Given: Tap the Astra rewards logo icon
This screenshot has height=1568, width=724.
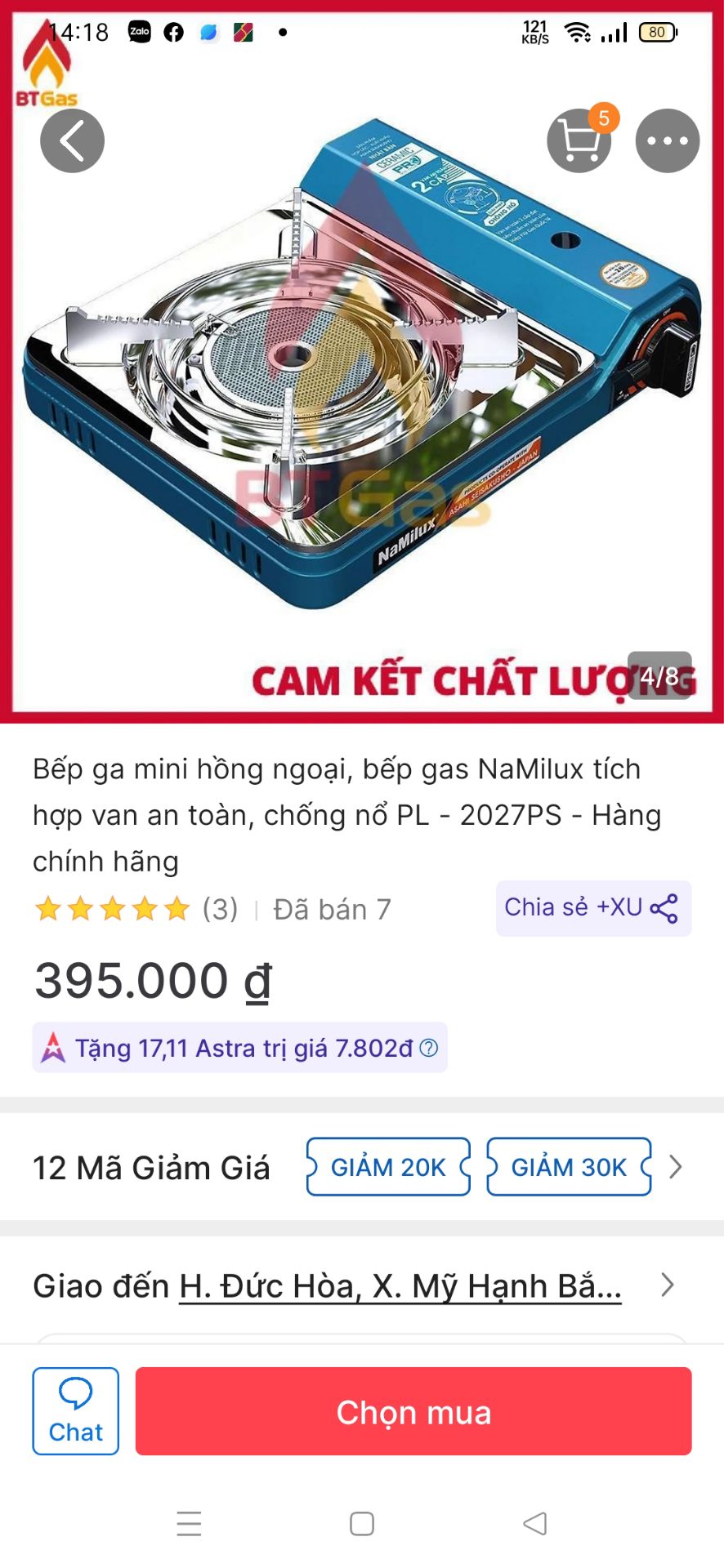Looking at the screenshot, I should pos(51,1048).
